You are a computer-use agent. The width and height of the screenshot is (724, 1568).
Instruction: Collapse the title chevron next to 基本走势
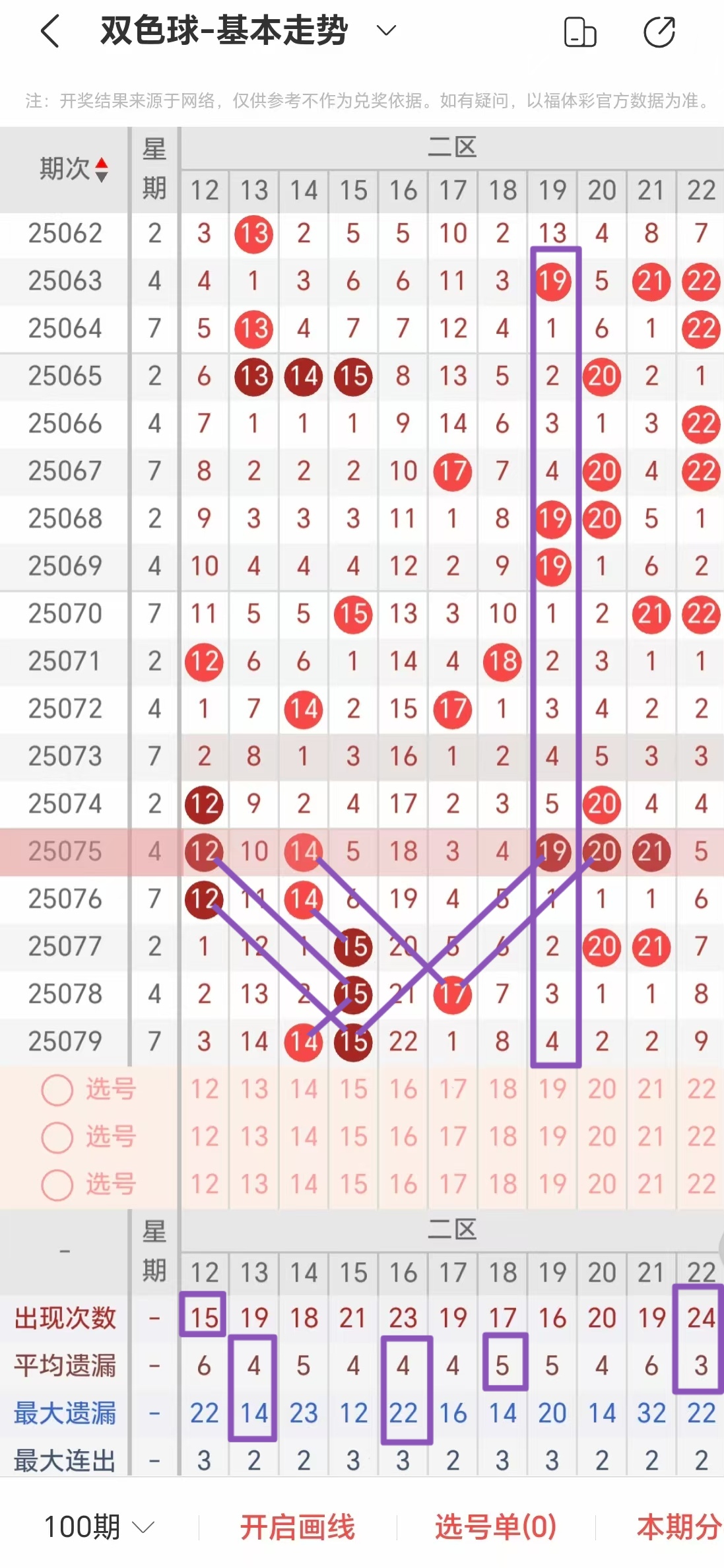tap(385, 30)
